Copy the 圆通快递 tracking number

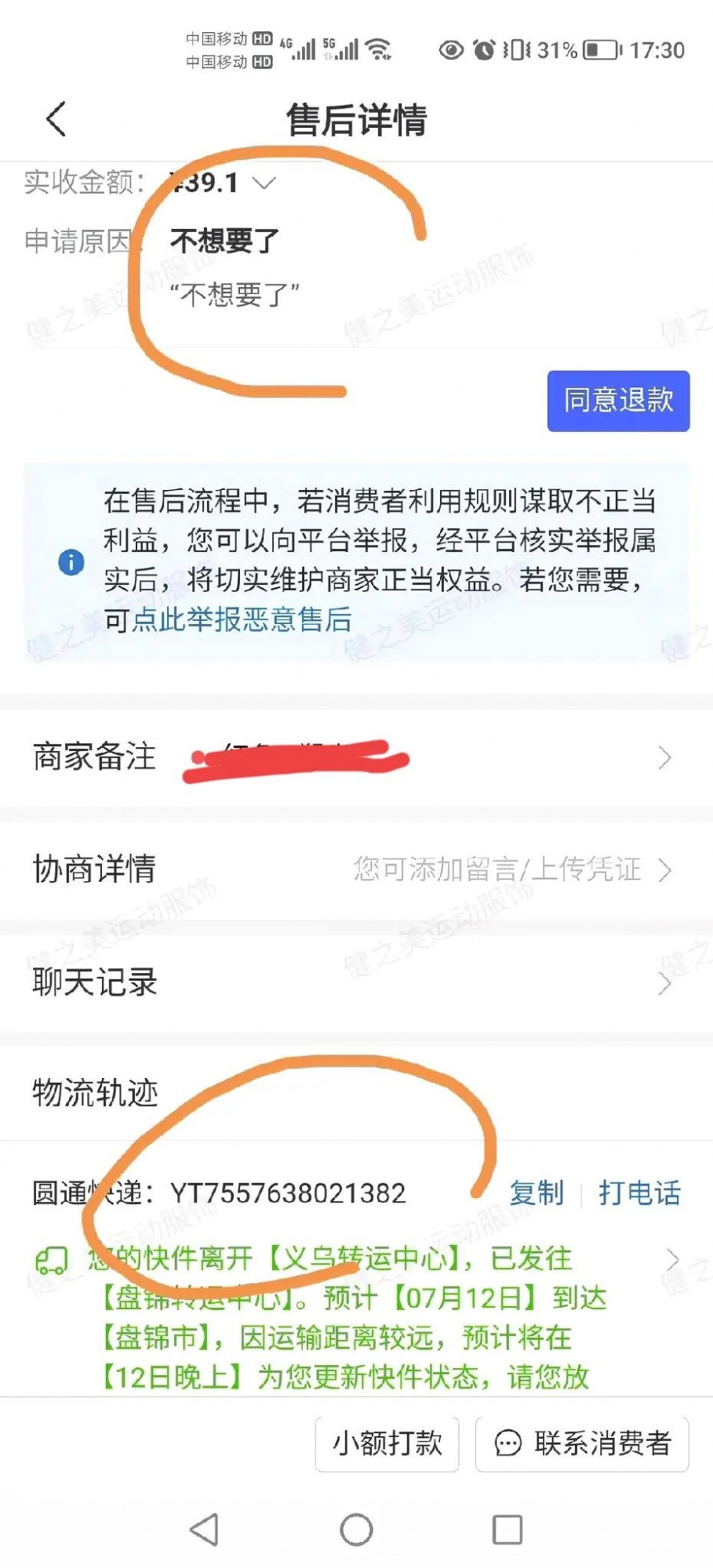[x=537, y=1192]
